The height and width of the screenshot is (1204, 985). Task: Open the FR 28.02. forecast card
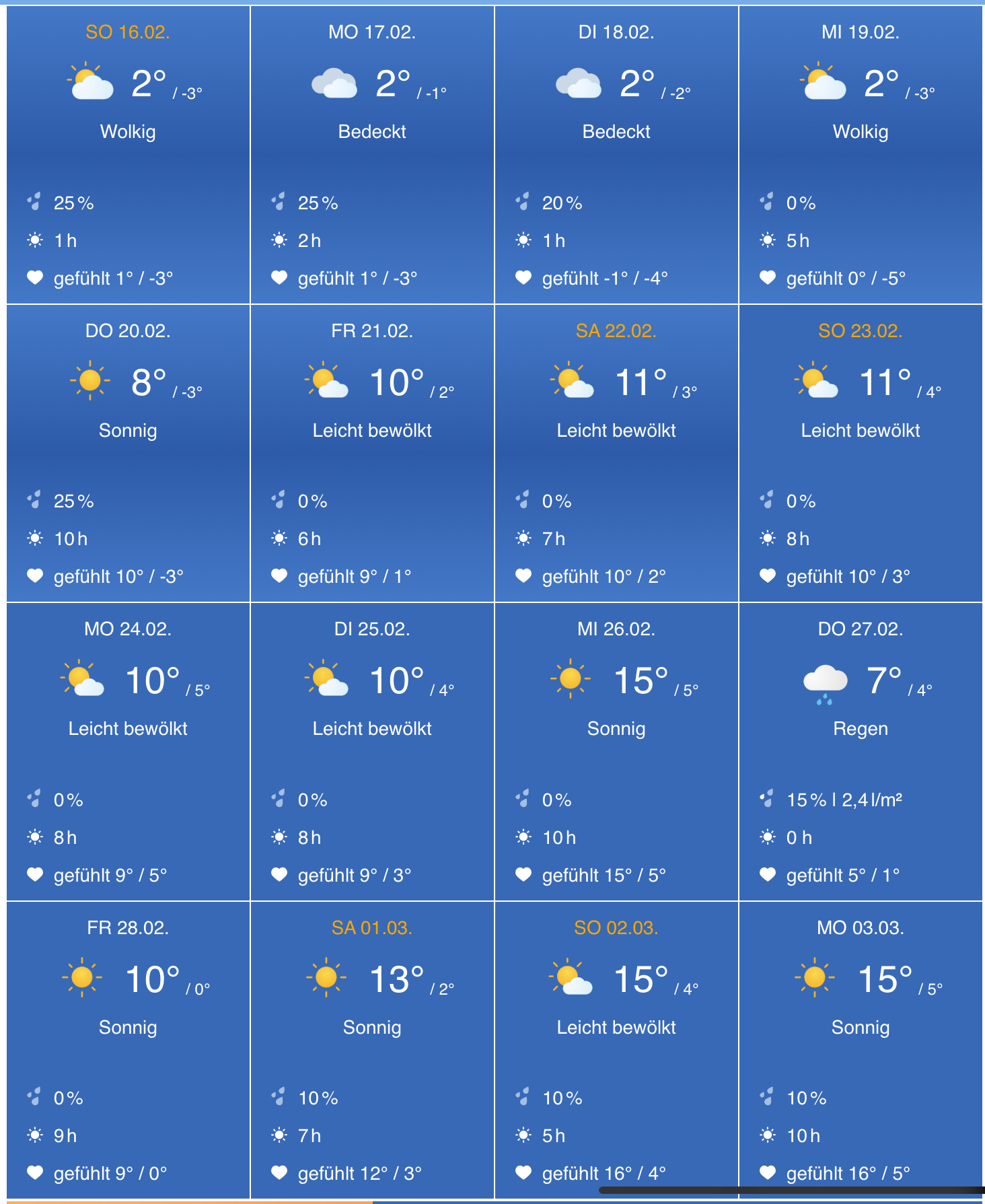coord(128,1050)
